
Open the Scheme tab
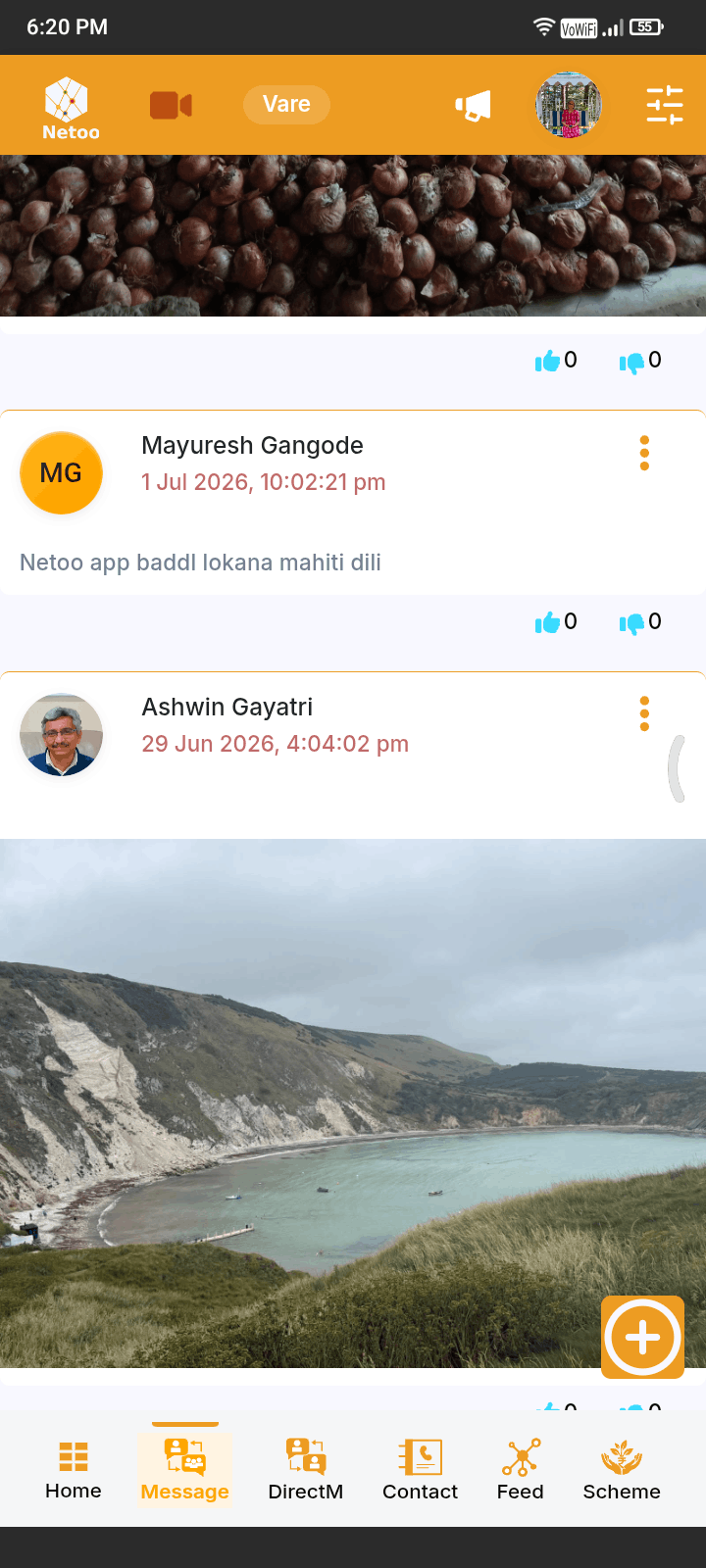[x=622, y=1470]
